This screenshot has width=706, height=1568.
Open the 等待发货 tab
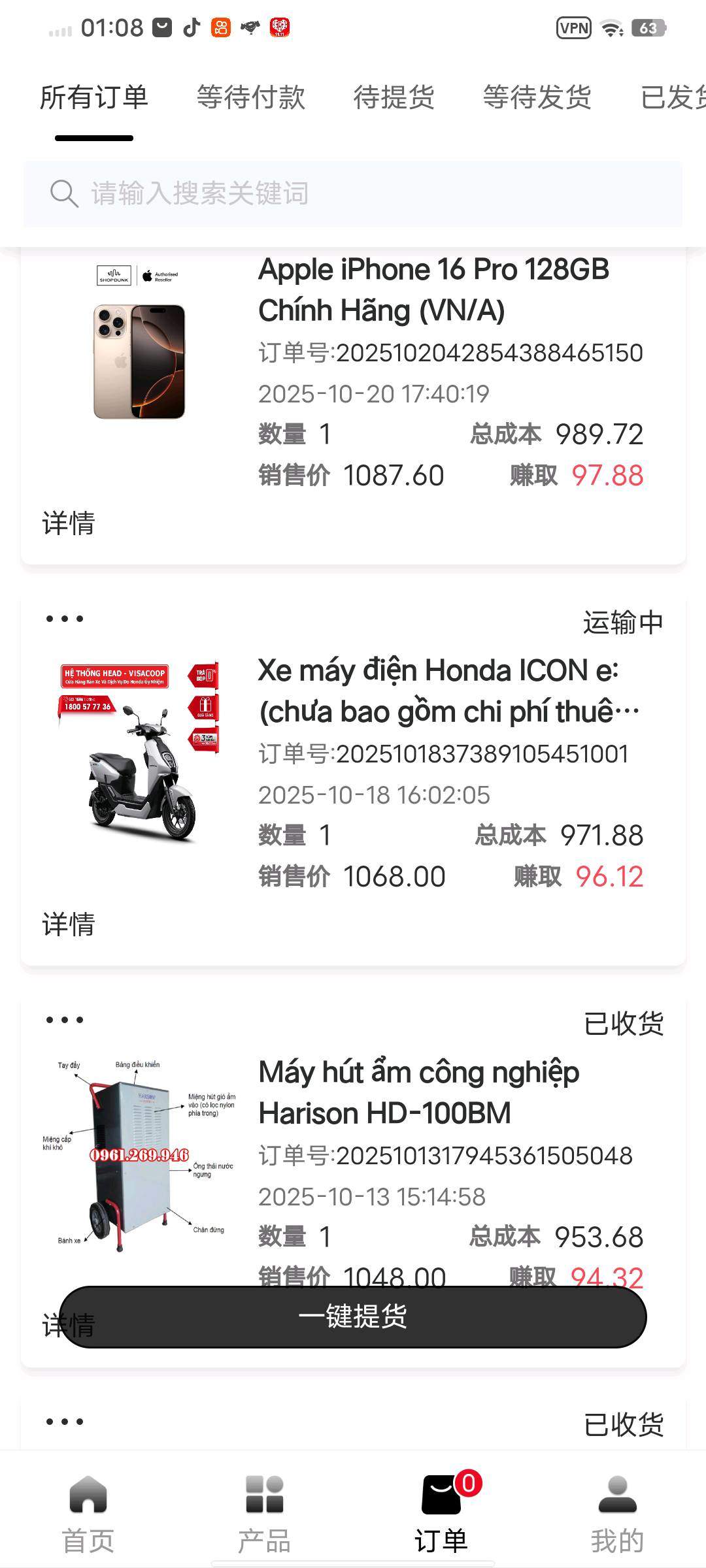click(537, 98)
